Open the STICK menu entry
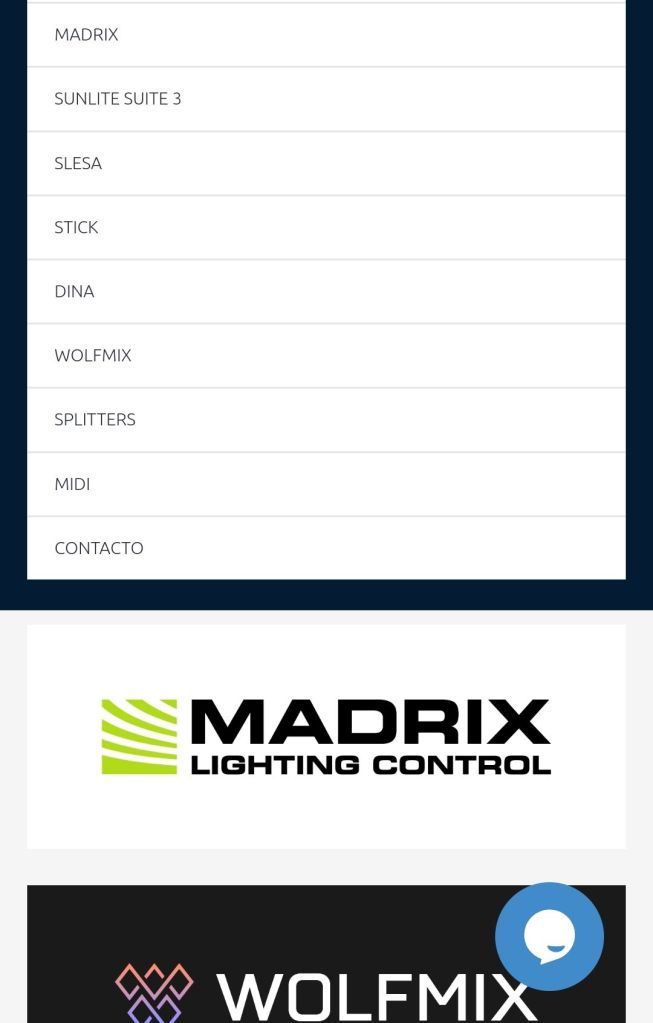The height and width of the screenshot is (1023, 653). pos(76,227)
